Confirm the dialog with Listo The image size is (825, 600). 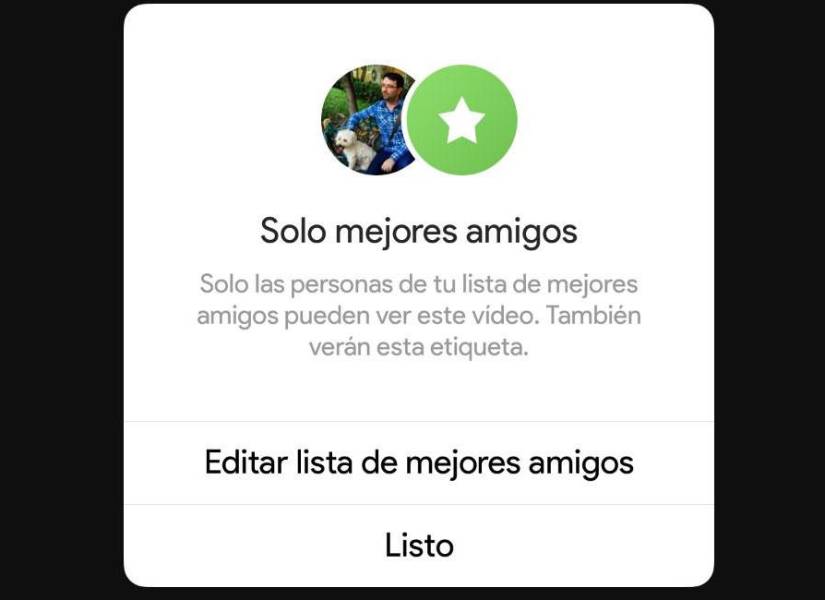pos(418,545)
